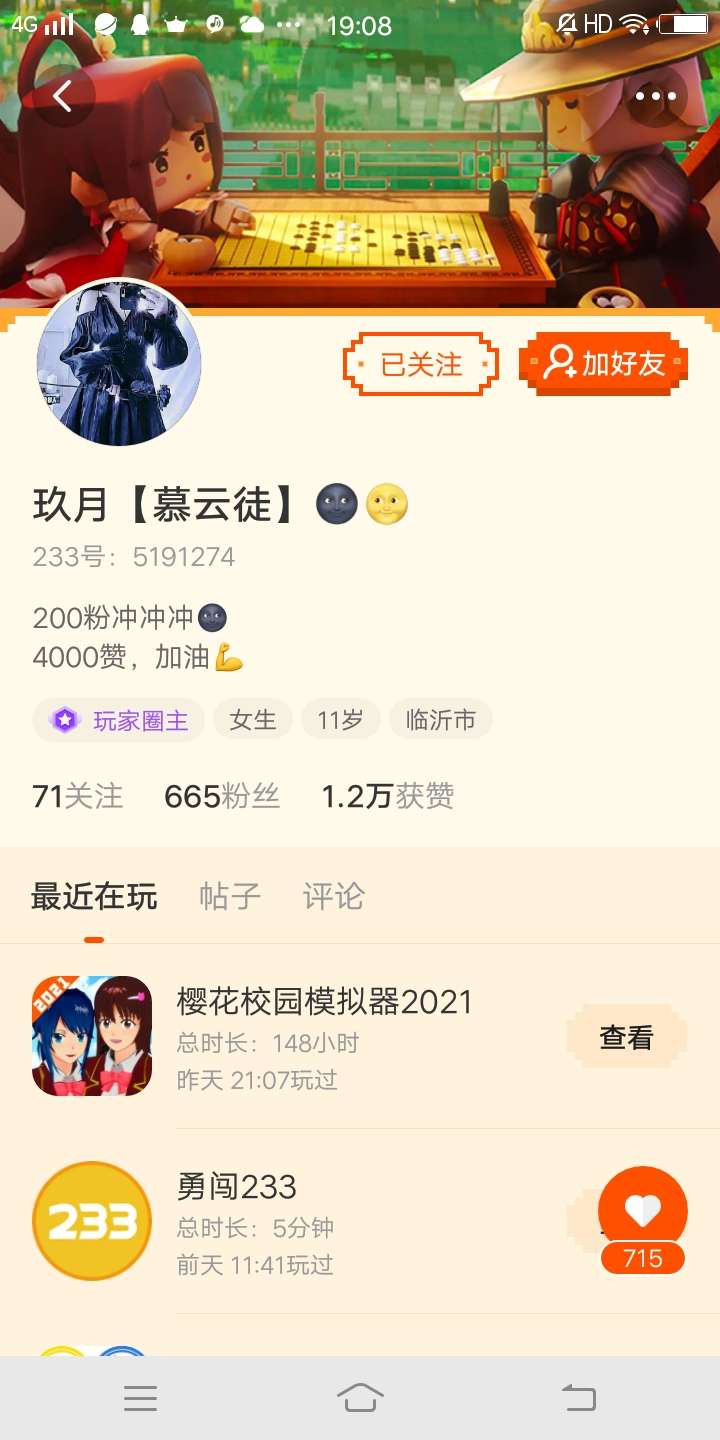Add this user via 加好友
Screen dimensions: 720x1440
[x=604, y=364]
